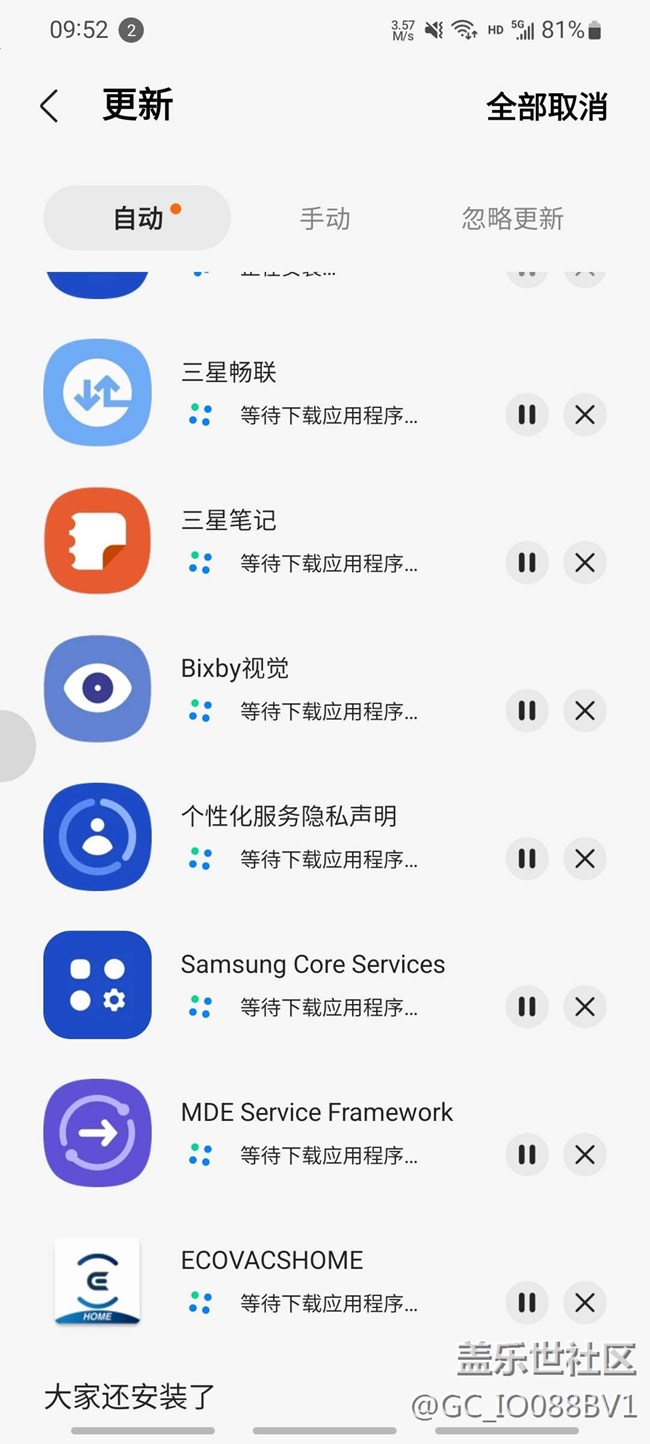Tap 全部取消 to cancel all updates
Viewport: 650px width, 1444px height.
pyautogui.click(x=546, y=107)
